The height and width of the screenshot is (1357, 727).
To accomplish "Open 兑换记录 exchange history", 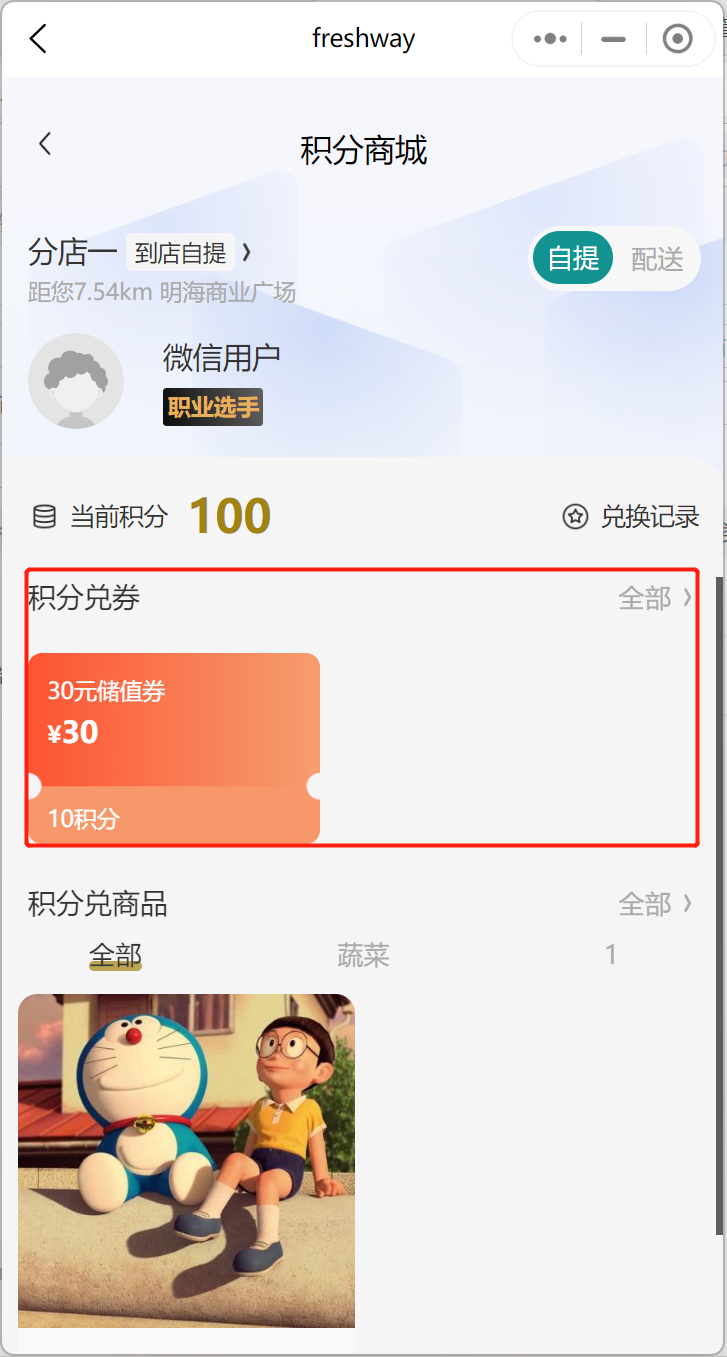I will (631, 517).
